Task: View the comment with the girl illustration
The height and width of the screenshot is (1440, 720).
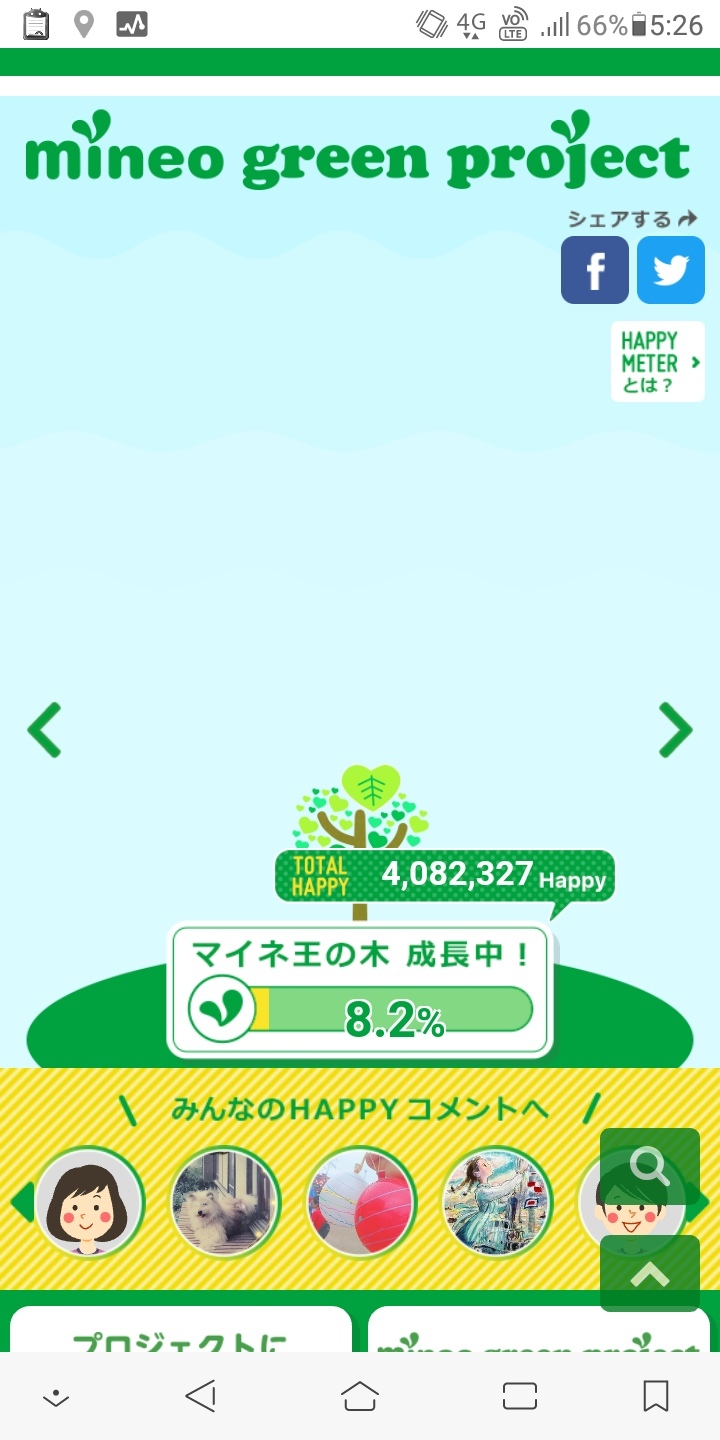Action: (x=497, y=1202)
